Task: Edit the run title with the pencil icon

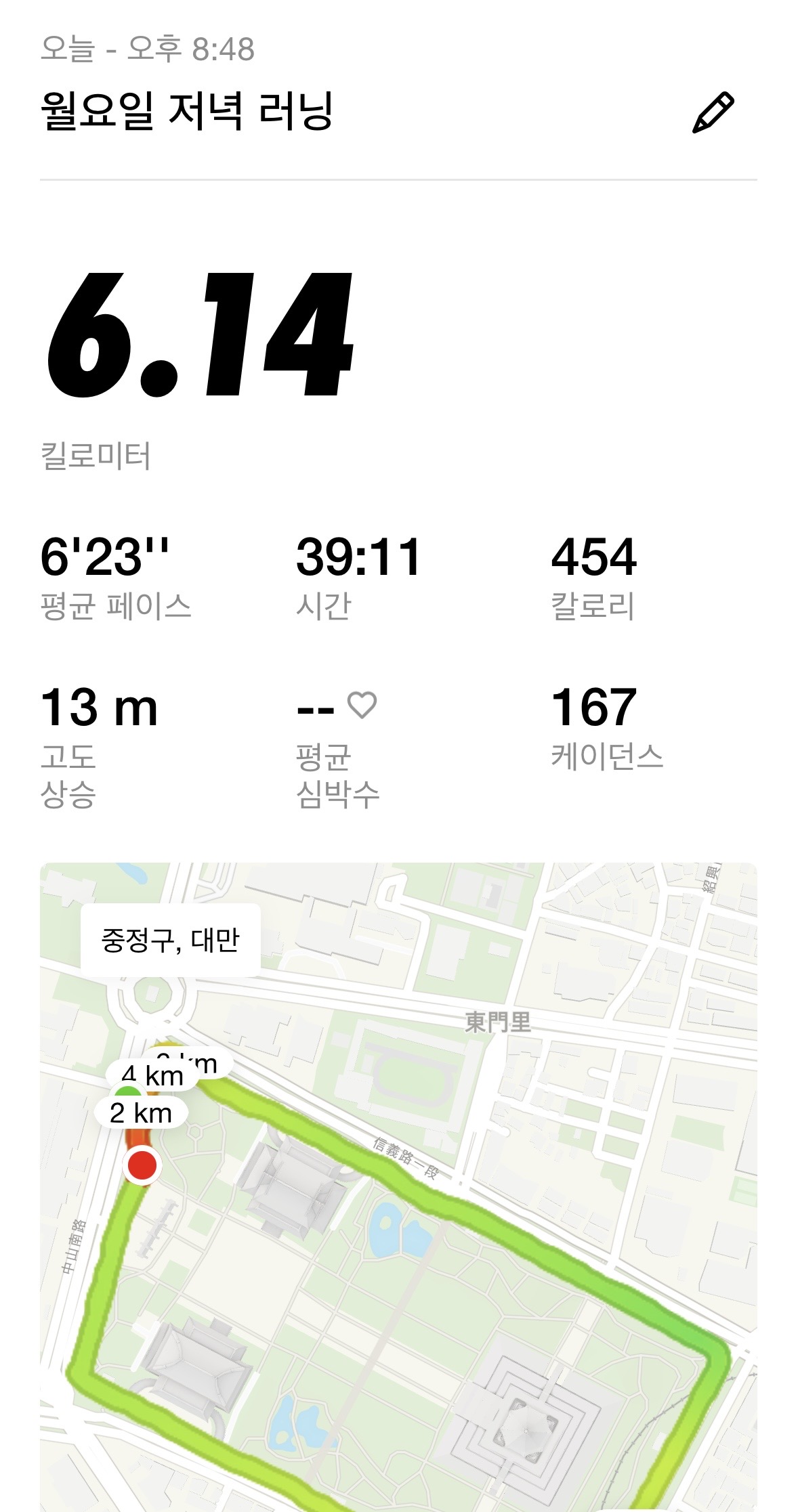Action: pyautogui.click(x=713, y=112)
